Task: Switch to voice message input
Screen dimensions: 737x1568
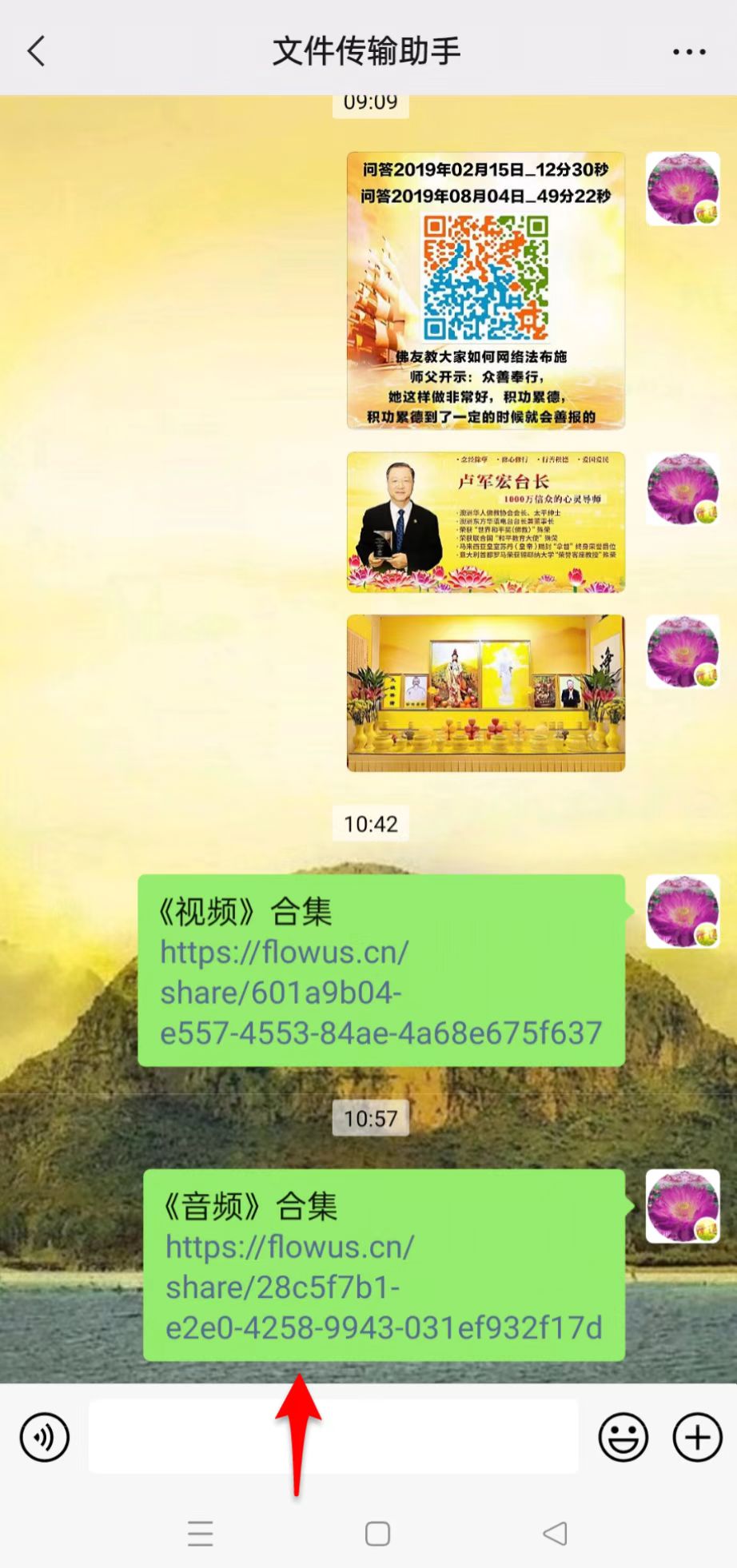Action: point(45,1437)
